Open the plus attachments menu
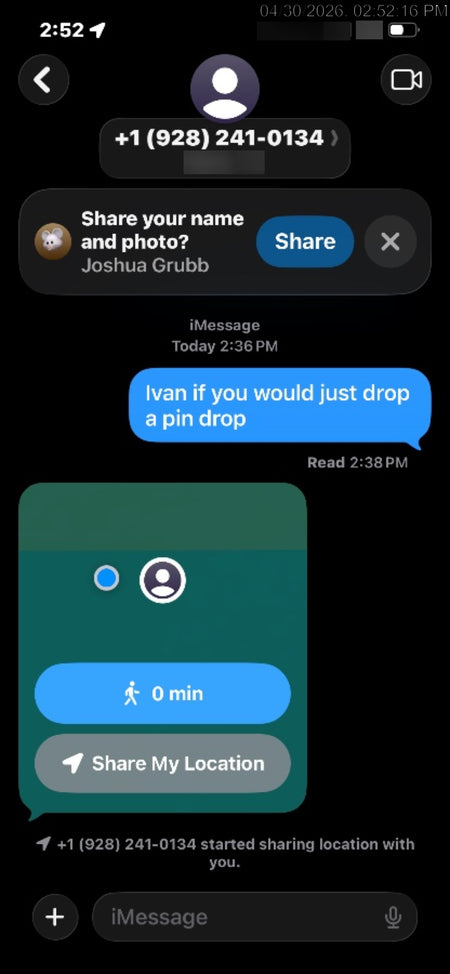The image size is (450, 974). [x=55, y=917]
